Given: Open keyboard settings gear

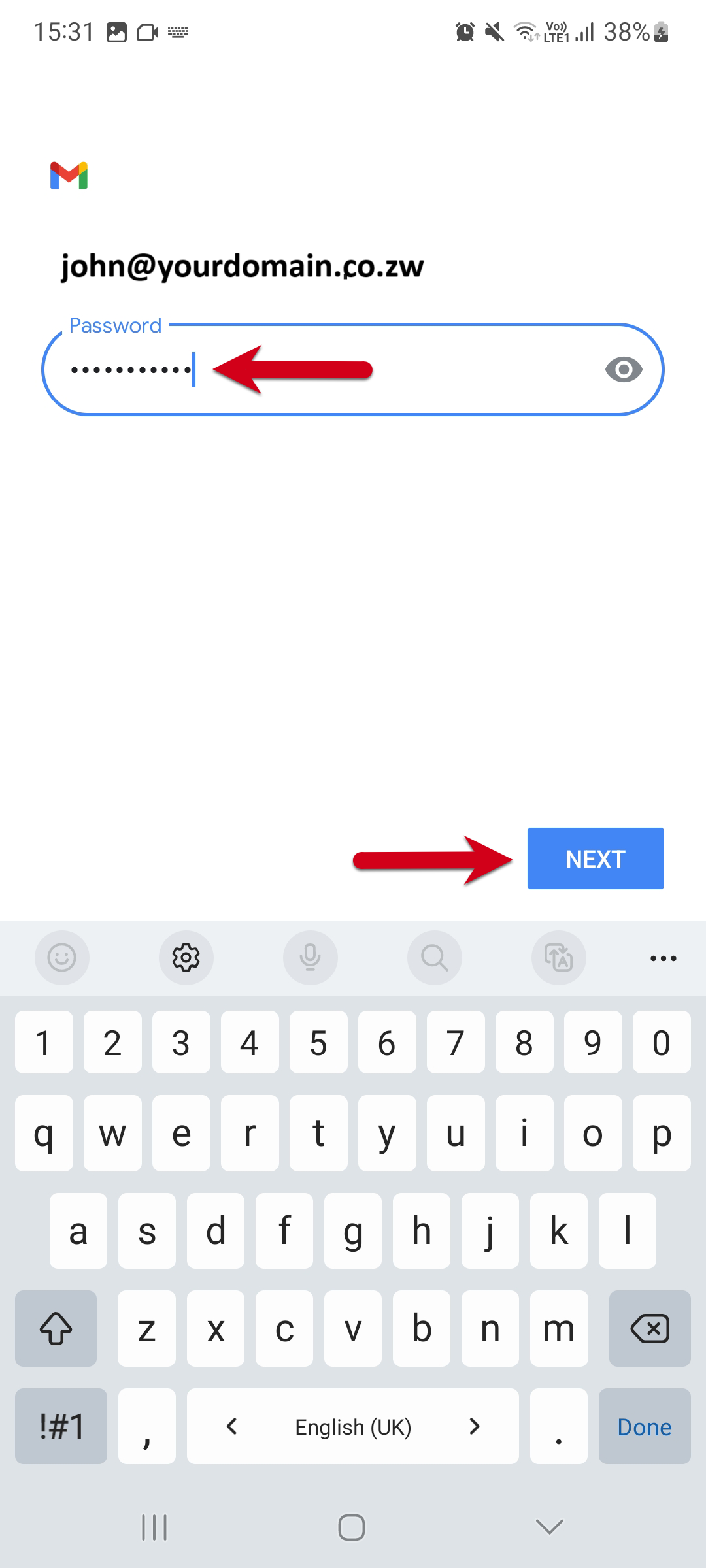Looking at the screenshot, I should coord(186,958).
